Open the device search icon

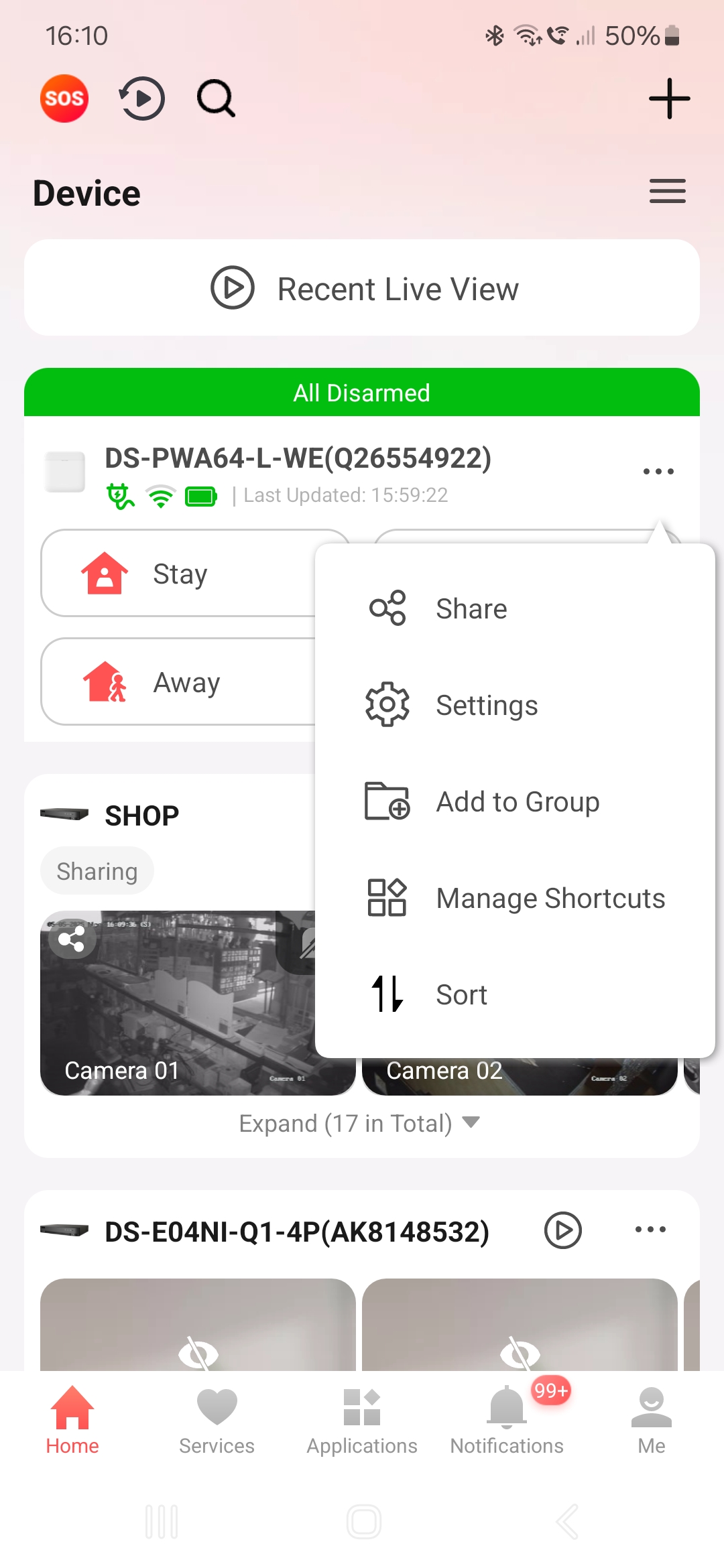click(x=215, y=98)
